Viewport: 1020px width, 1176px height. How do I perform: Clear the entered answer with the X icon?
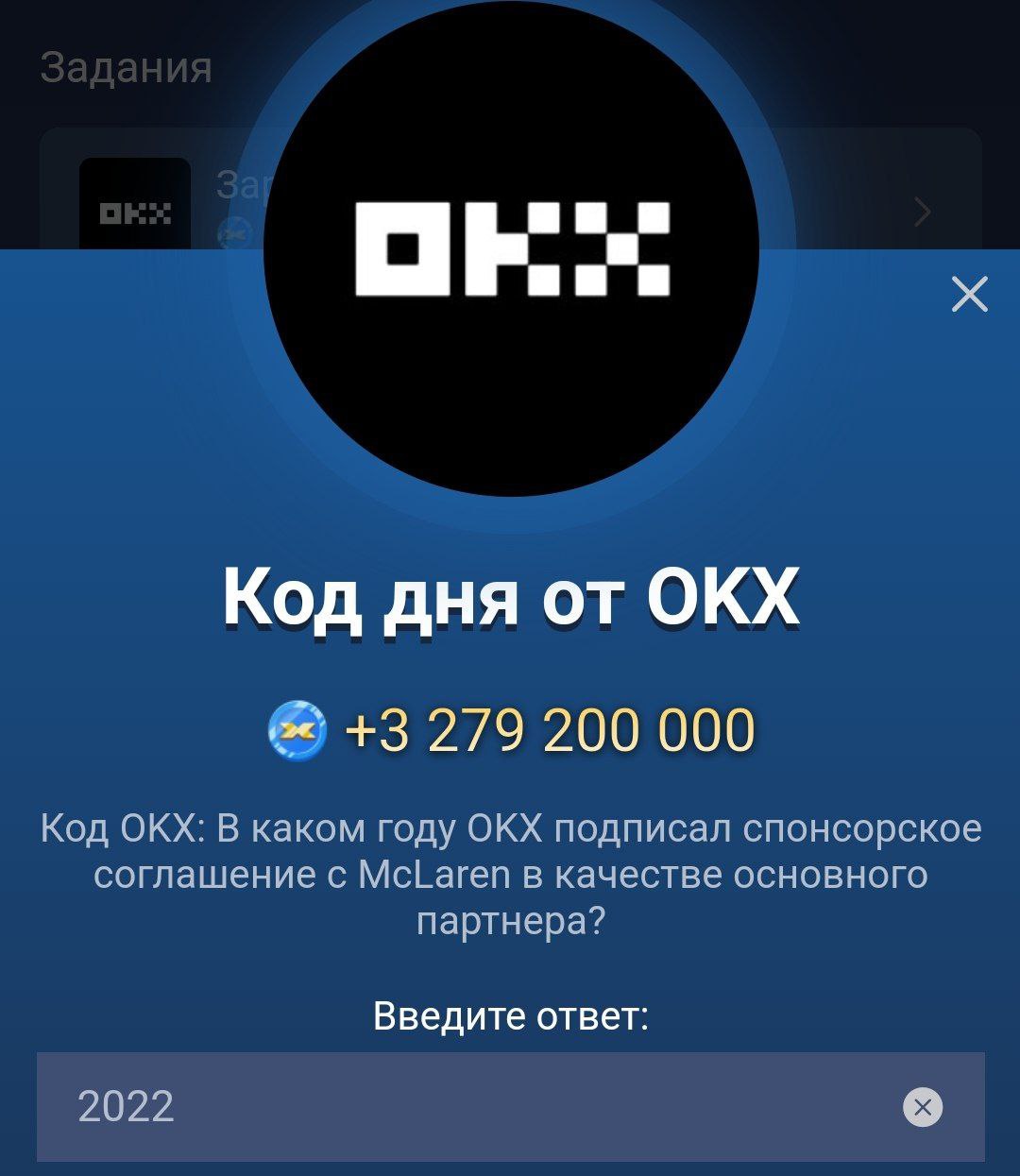coord(923,1107)
